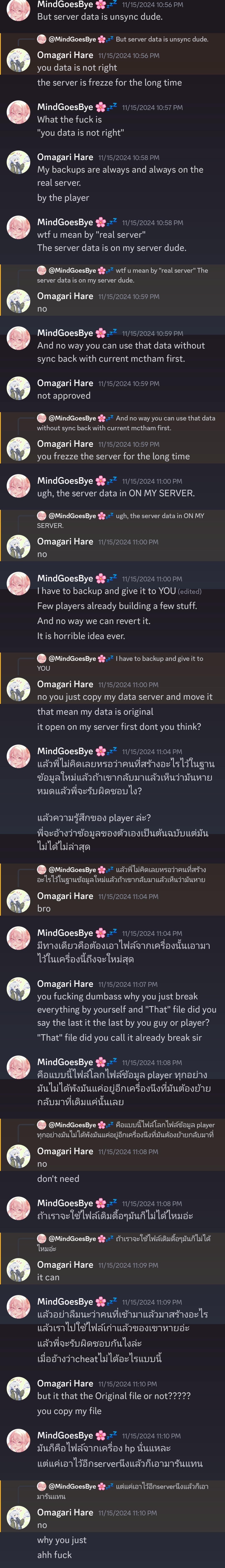Open Omagari Hare's avatar beside "not approved"

18,388
